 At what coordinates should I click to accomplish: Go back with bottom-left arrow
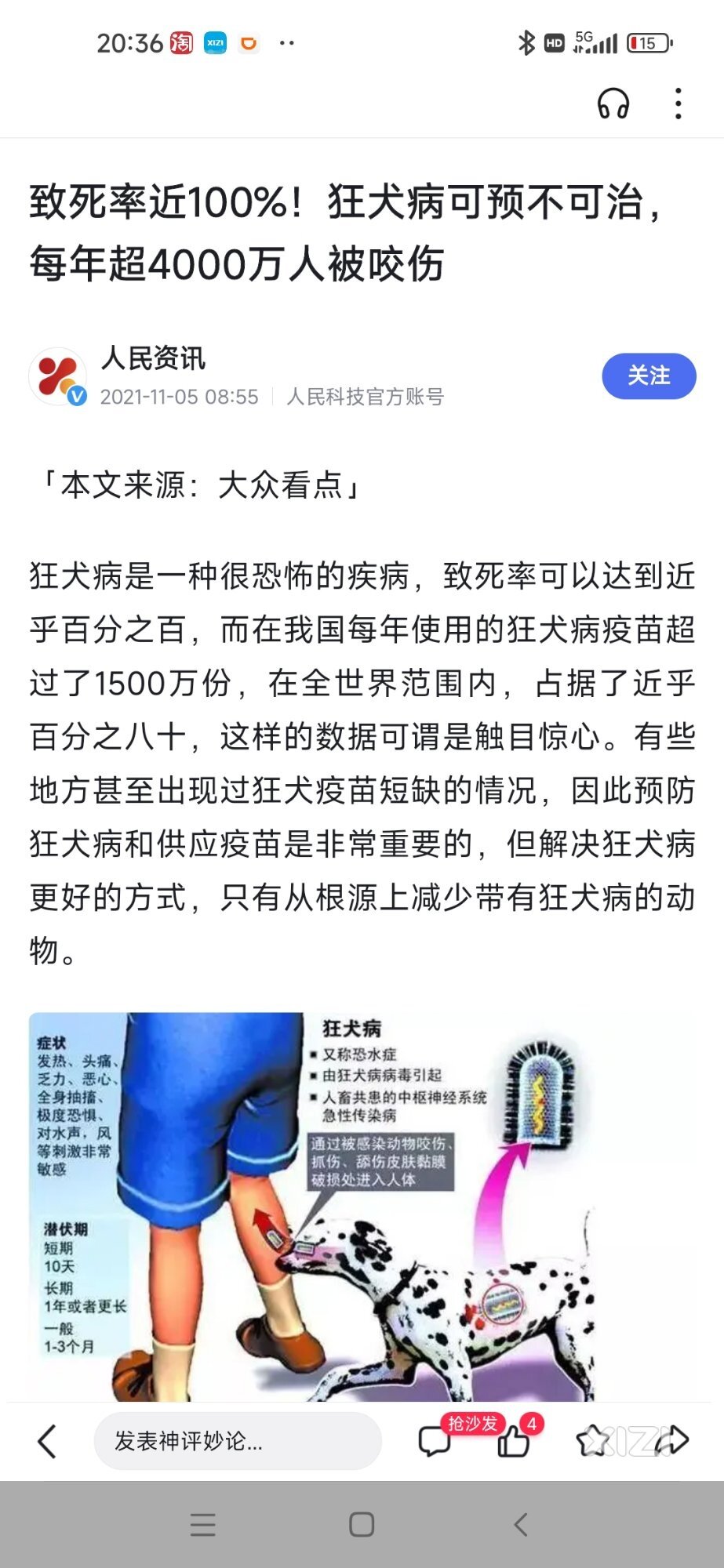(x=48, y=1441)
